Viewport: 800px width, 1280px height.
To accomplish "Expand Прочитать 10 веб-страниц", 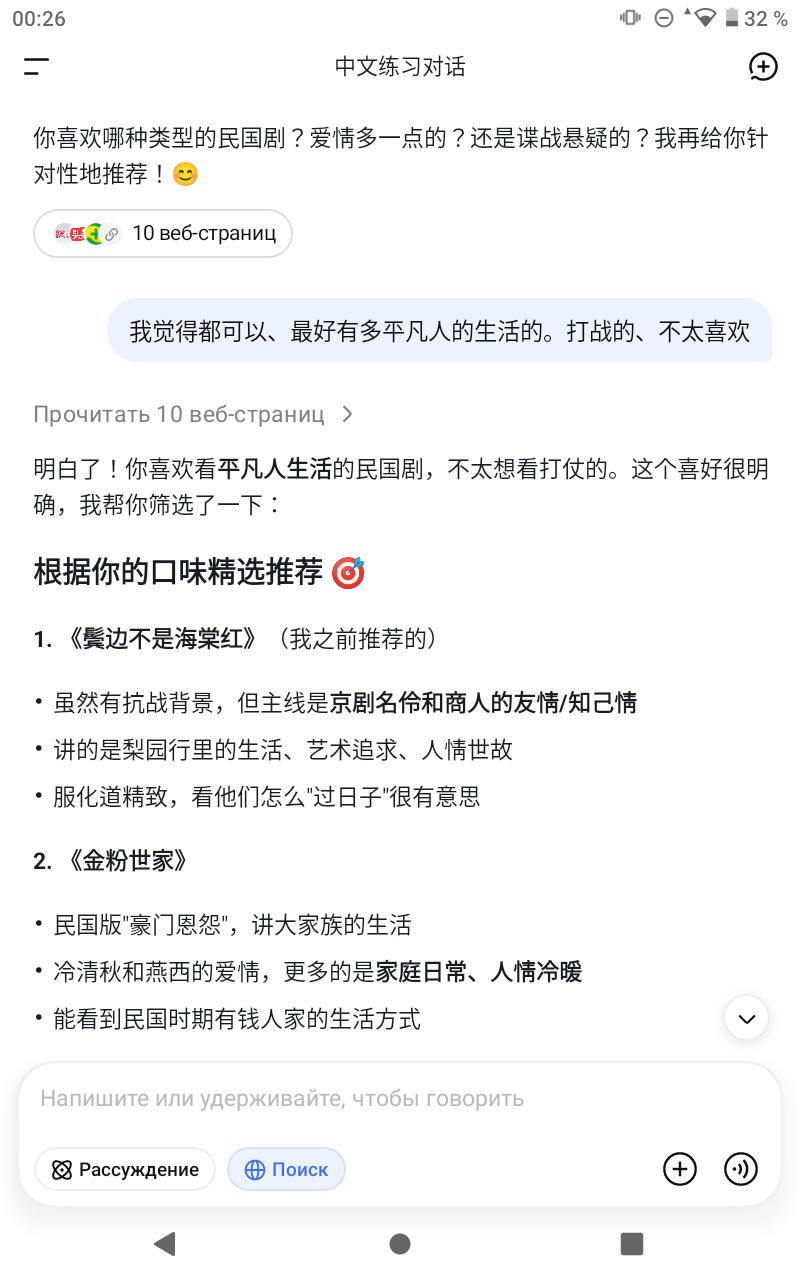I will (x=194, y=414).
